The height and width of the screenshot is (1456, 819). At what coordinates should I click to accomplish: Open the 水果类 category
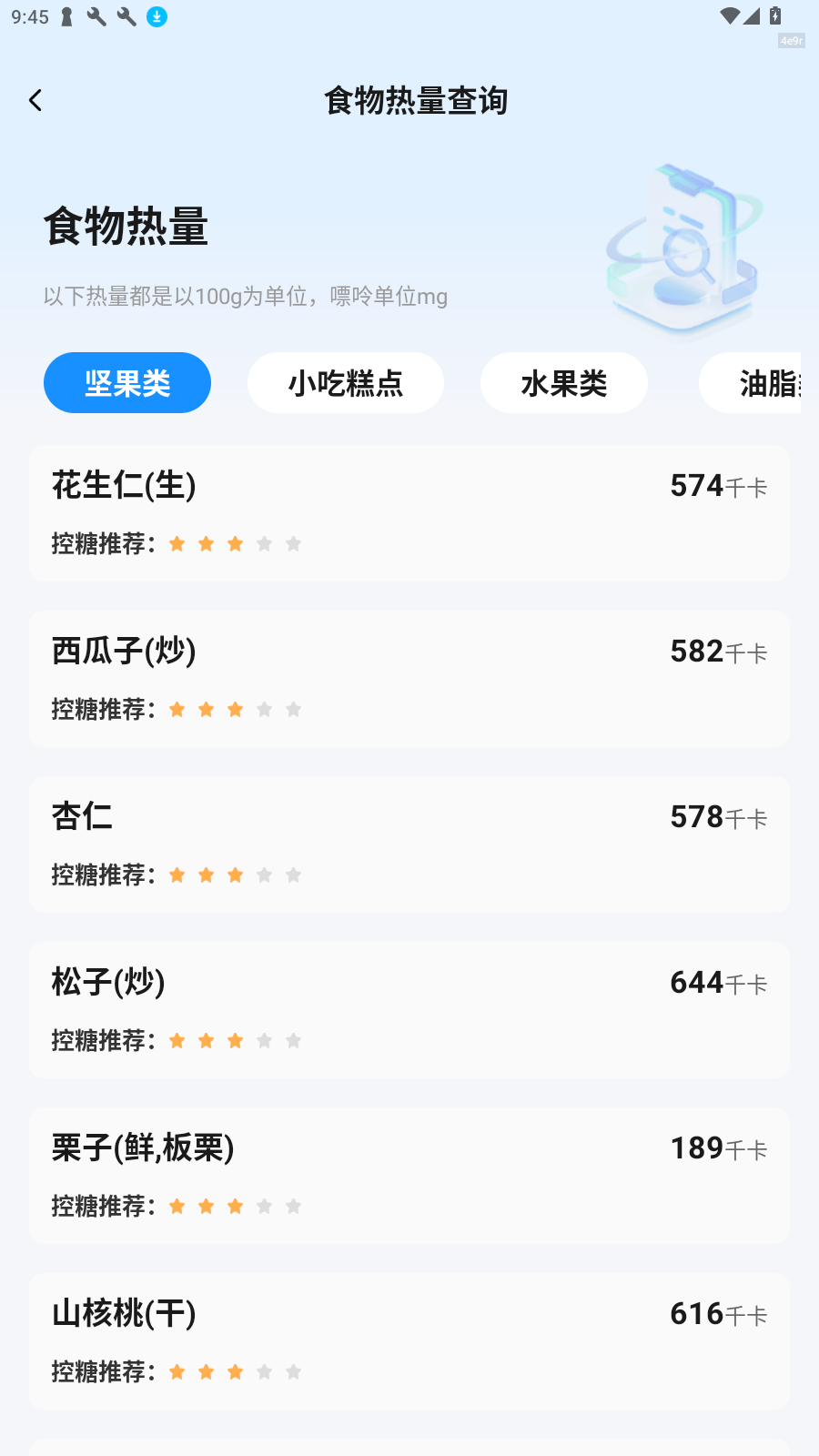(563, 382)
